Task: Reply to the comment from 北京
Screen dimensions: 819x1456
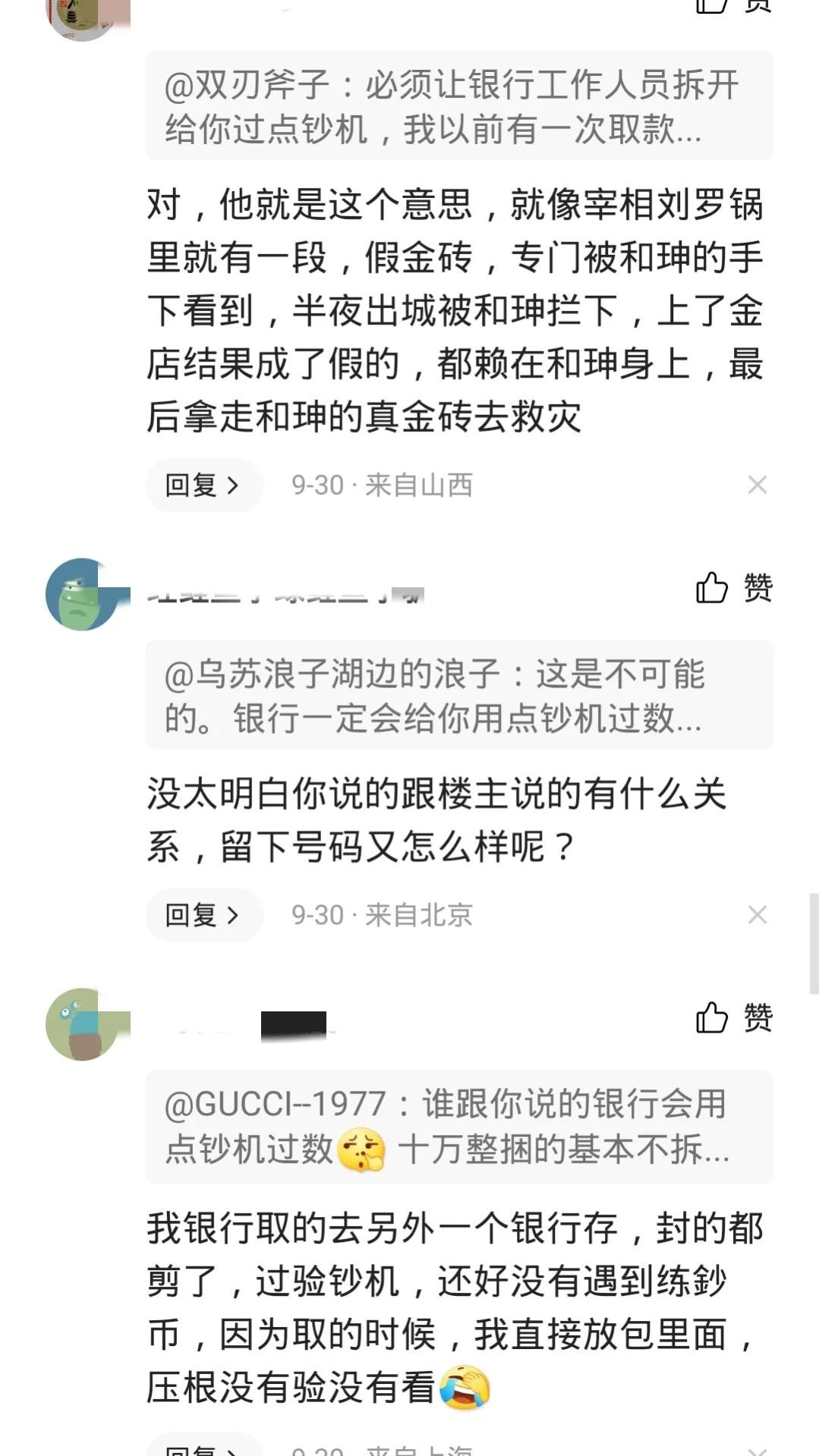Action: click(203, 915)
